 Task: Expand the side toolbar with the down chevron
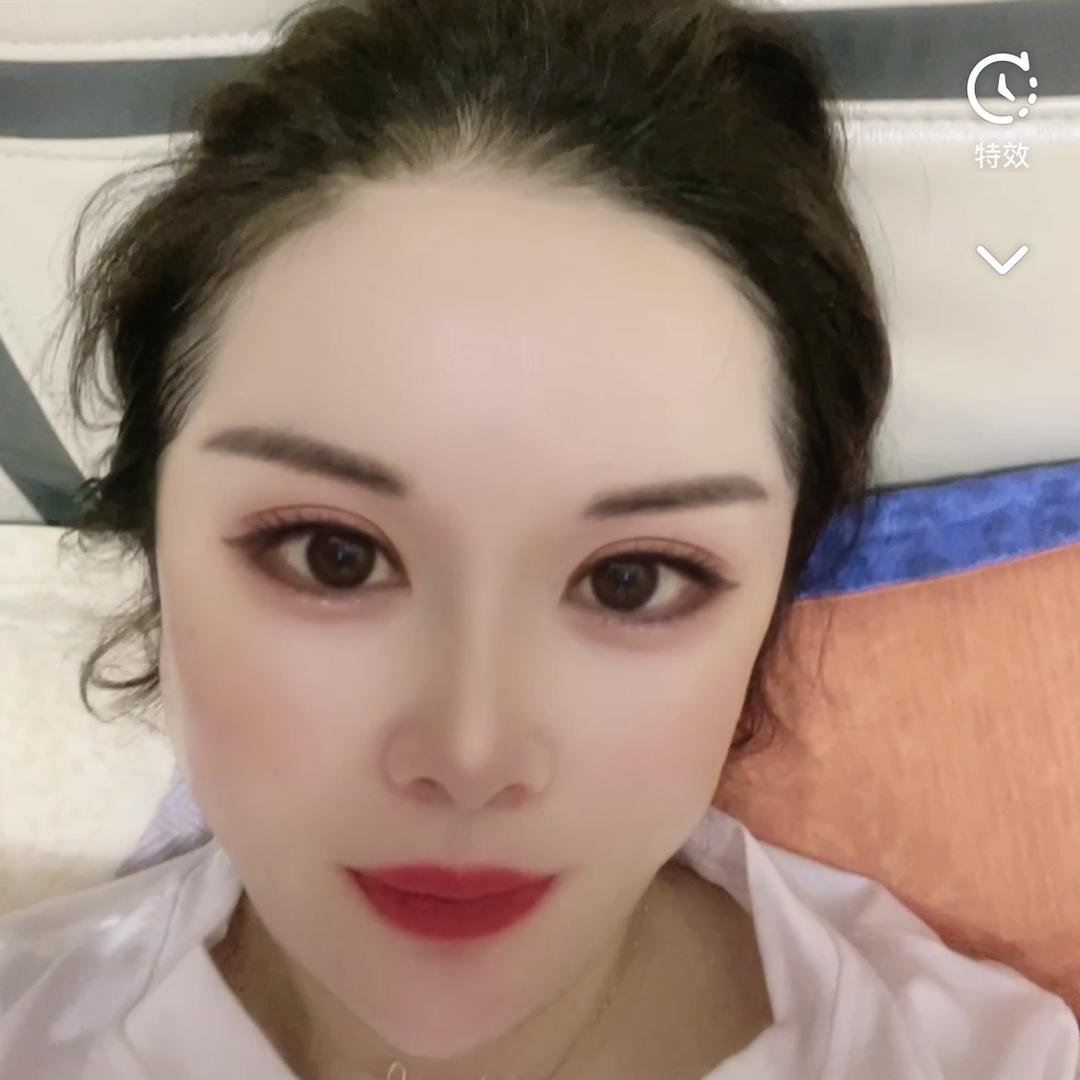(x=1001, y=259)
